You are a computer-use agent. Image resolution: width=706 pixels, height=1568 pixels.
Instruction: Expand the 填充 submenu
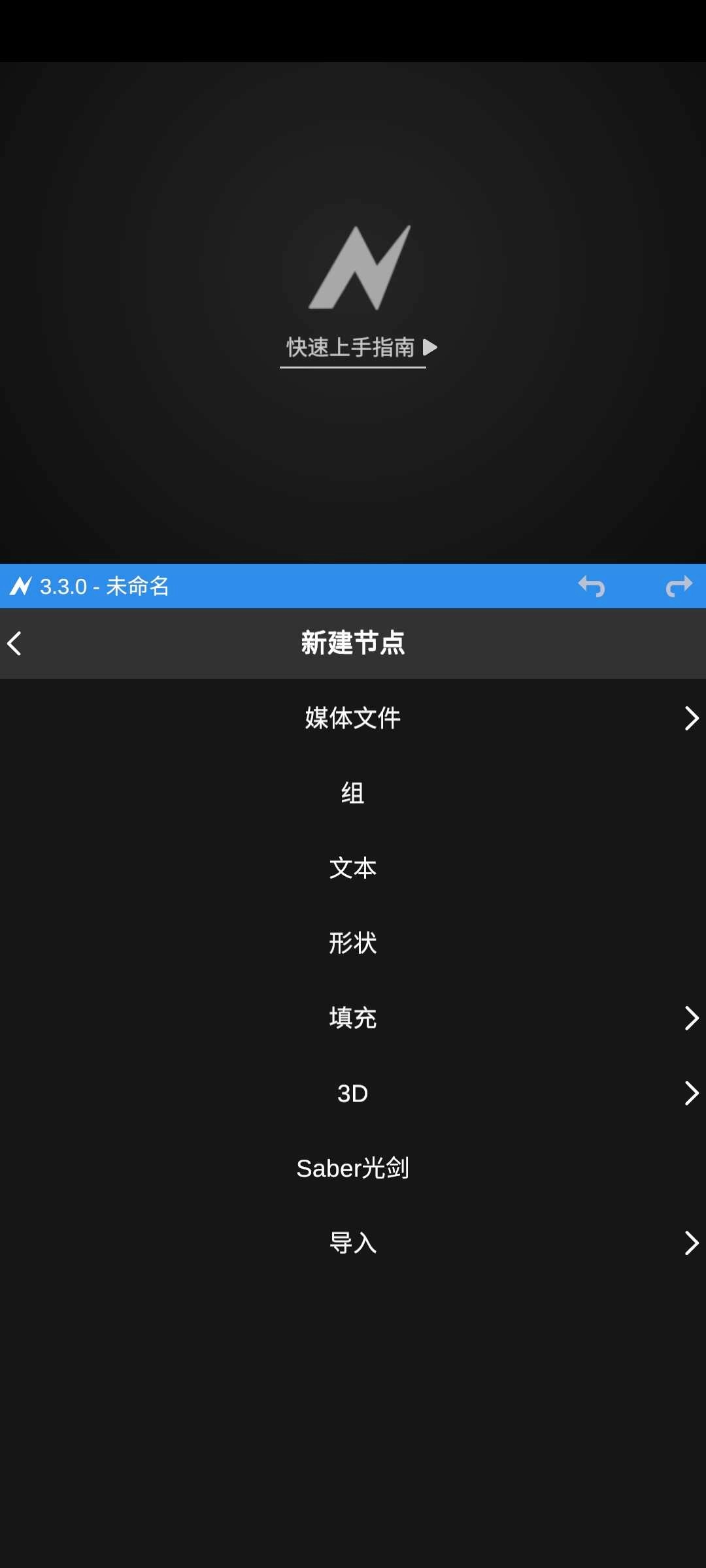(x=353, y=1018)
